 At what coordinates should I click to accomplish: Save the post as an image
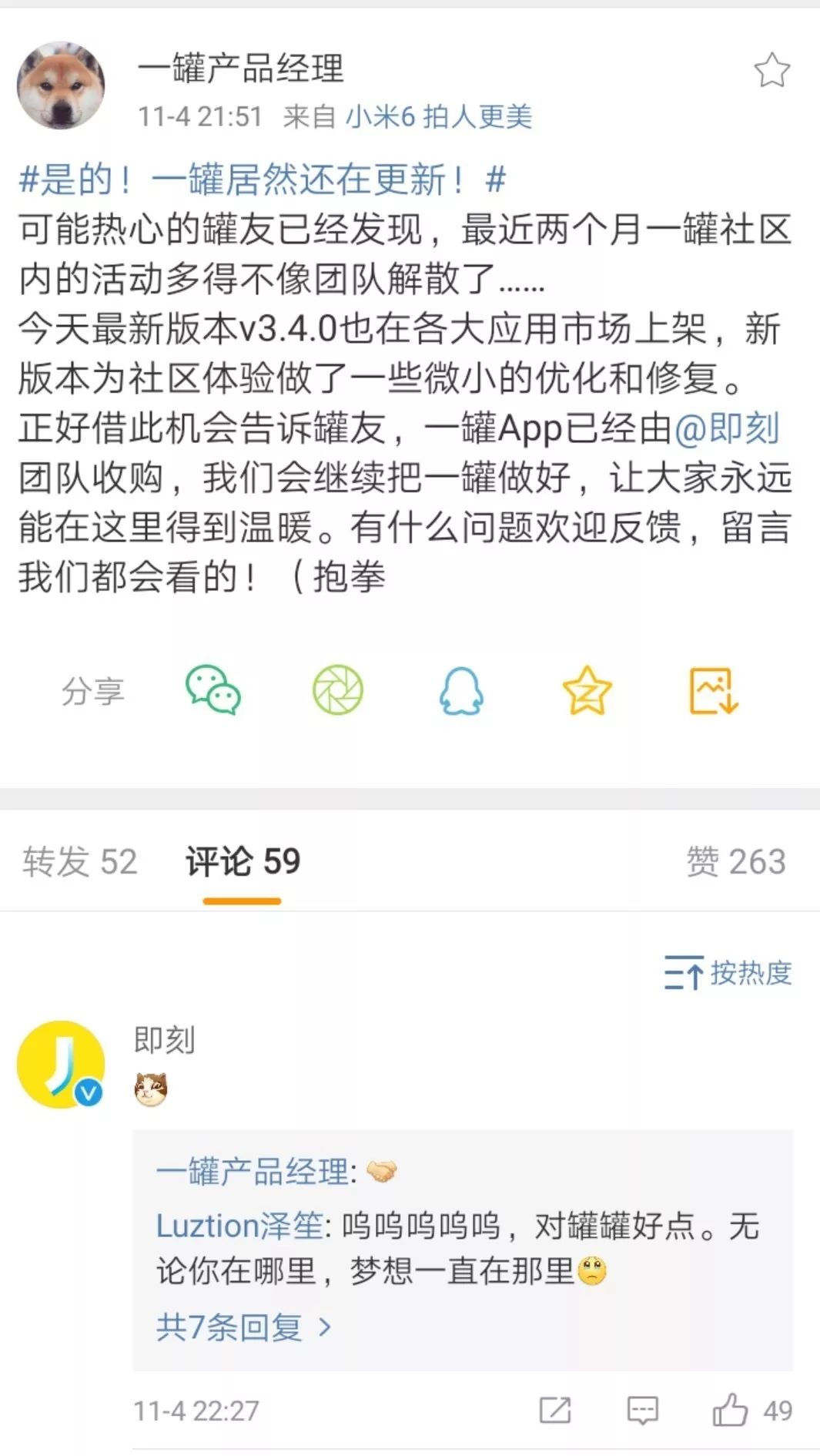point(713,690)
